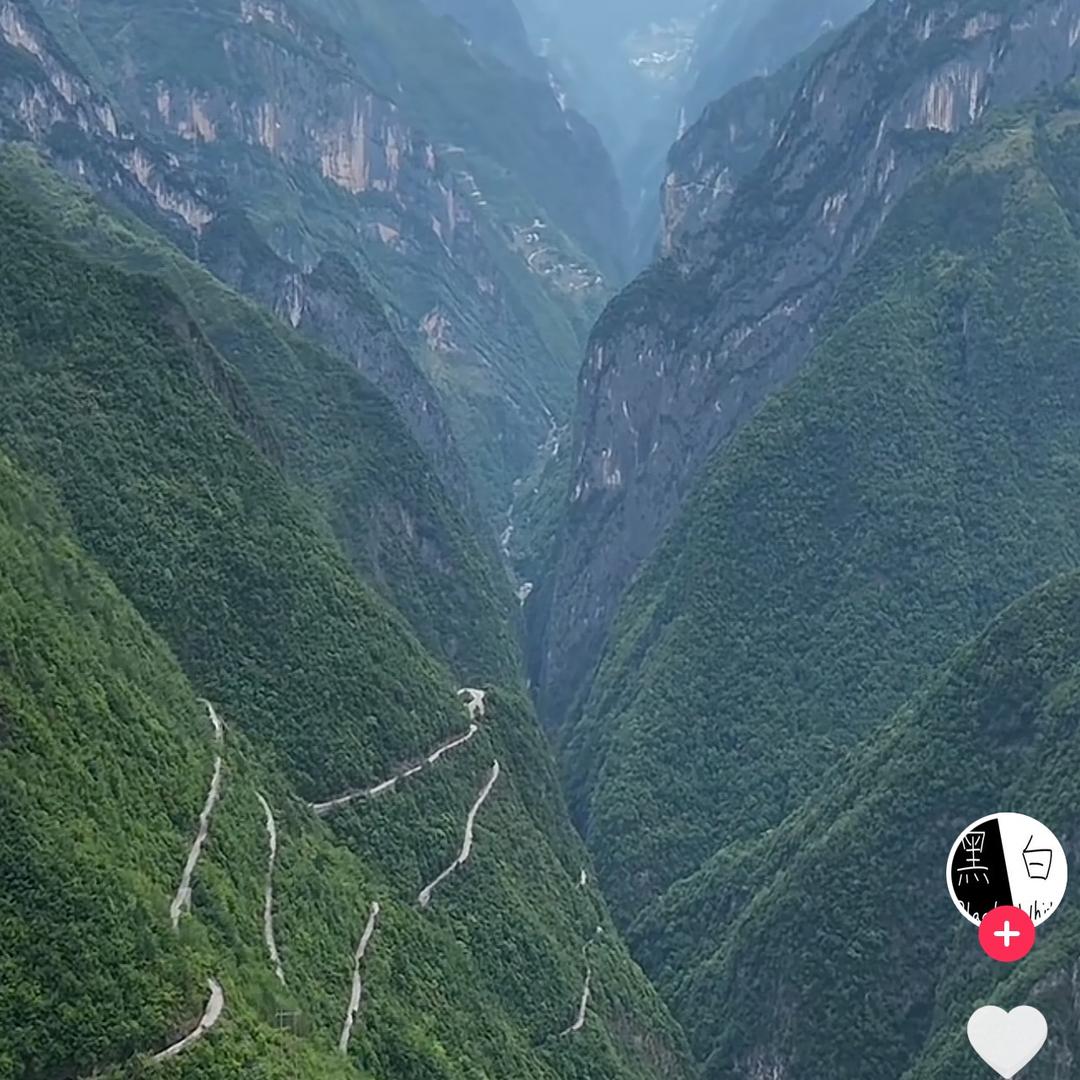This screenshot has height=1080, width=1080.
Task: Like this video with the heart icon
Action: coord(1006,1040)
